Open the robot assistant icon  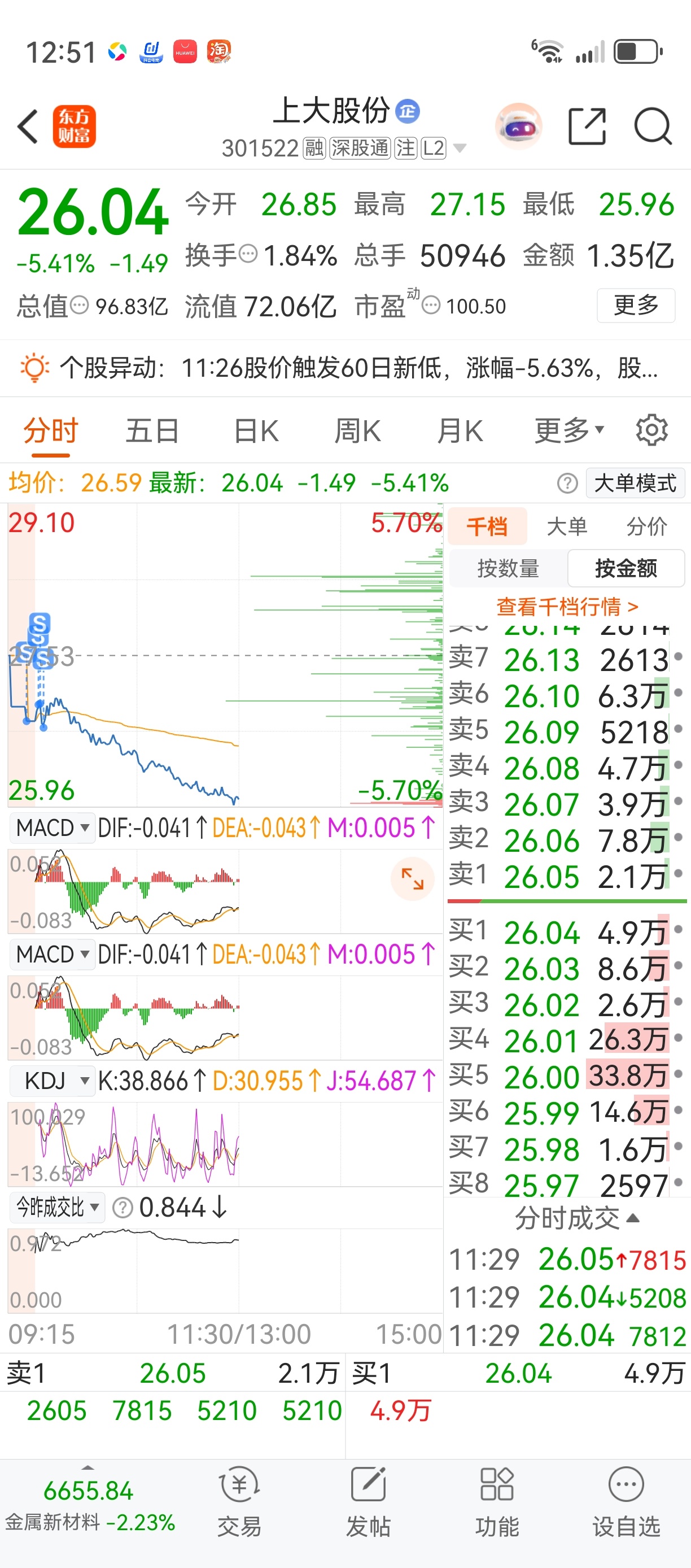pyautogui.click(x=518, y=127)
